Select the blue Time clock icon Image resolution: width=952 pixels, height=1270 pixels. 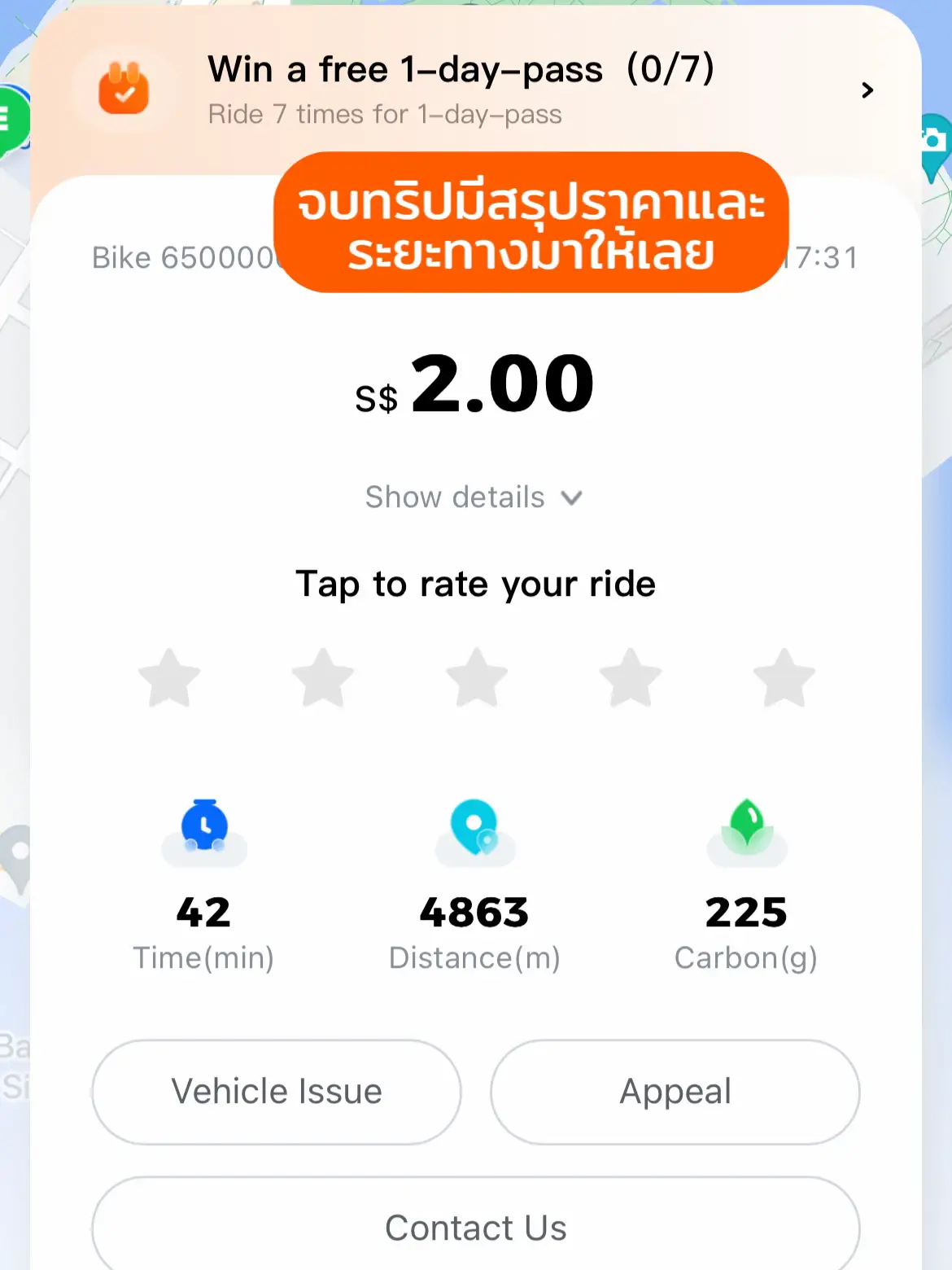tap(203, 829)
